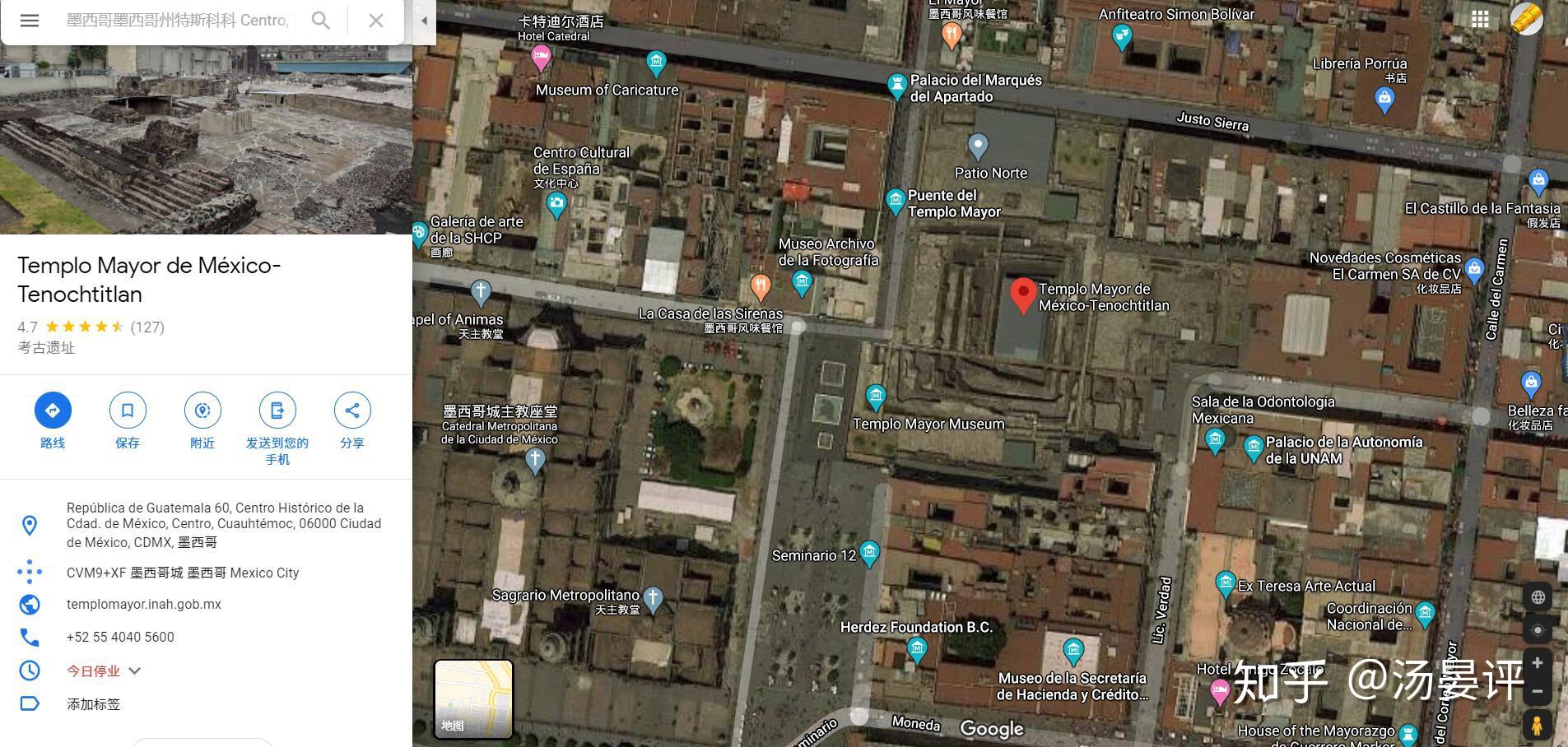Image resolution: width=1568 pixels, height=747 pixels.
Task: Center map on my location
Action: 1537,630
